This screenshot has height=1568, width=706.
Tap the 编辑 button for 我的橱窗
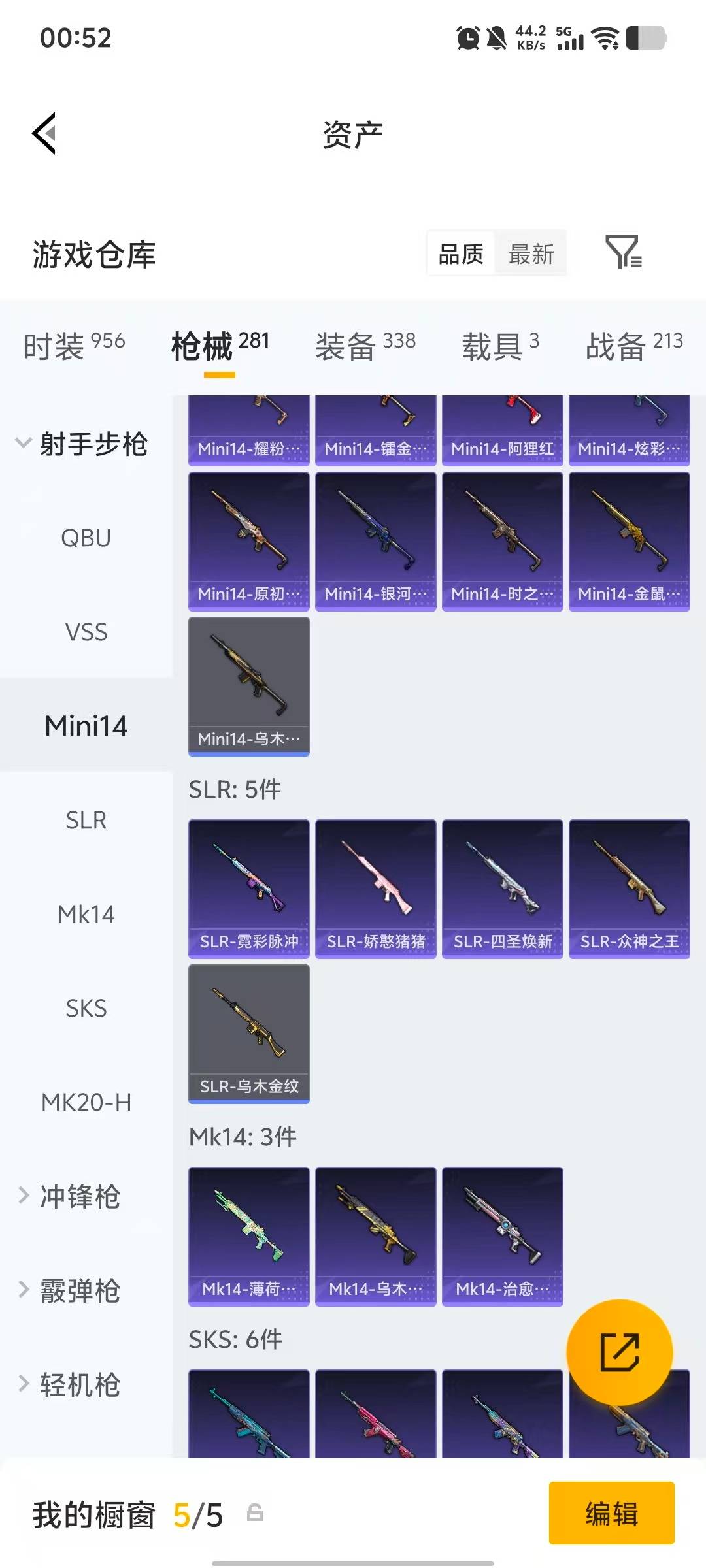click(x=611, y=1513)
